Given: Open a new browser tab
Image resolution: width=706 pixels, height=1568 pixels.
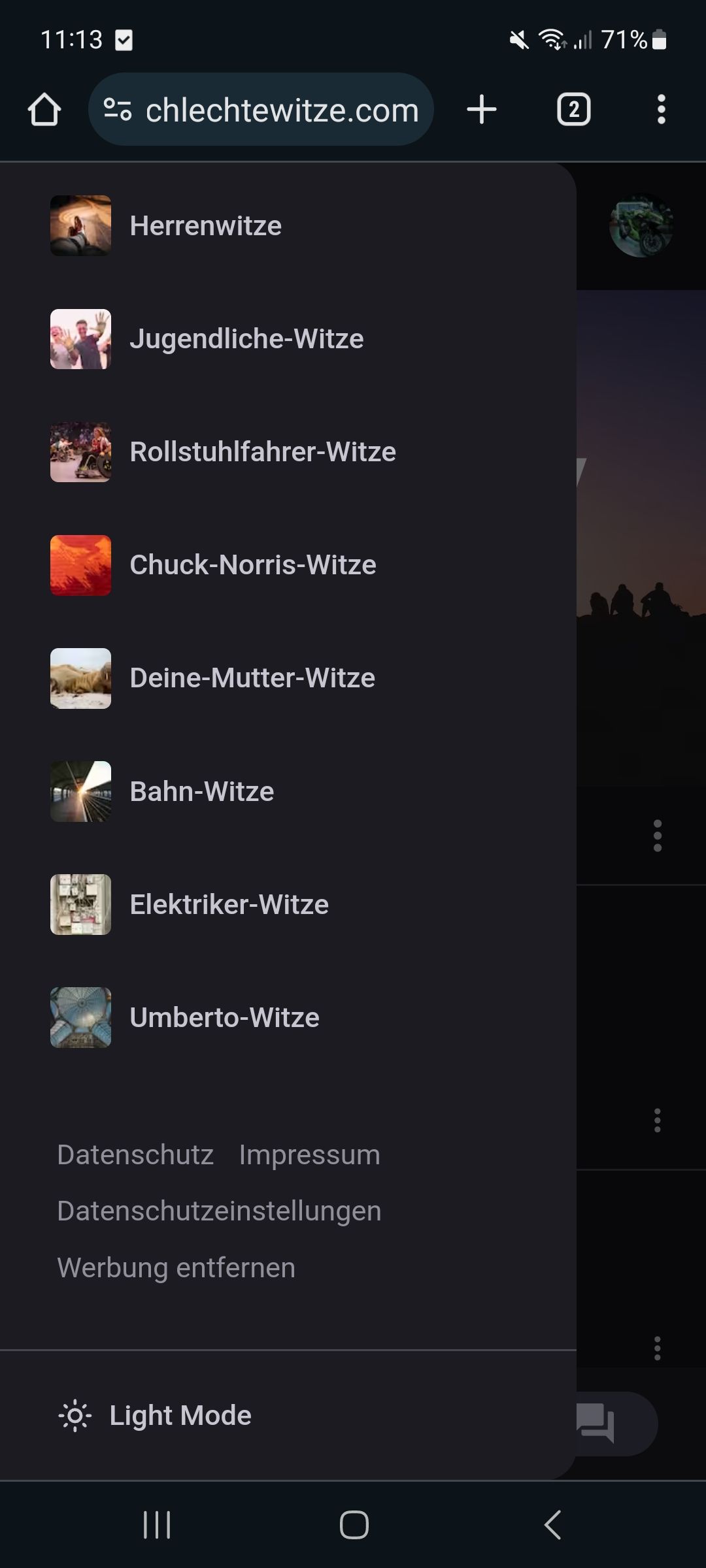Looking at the screenshot, I should tap(482, 109).
